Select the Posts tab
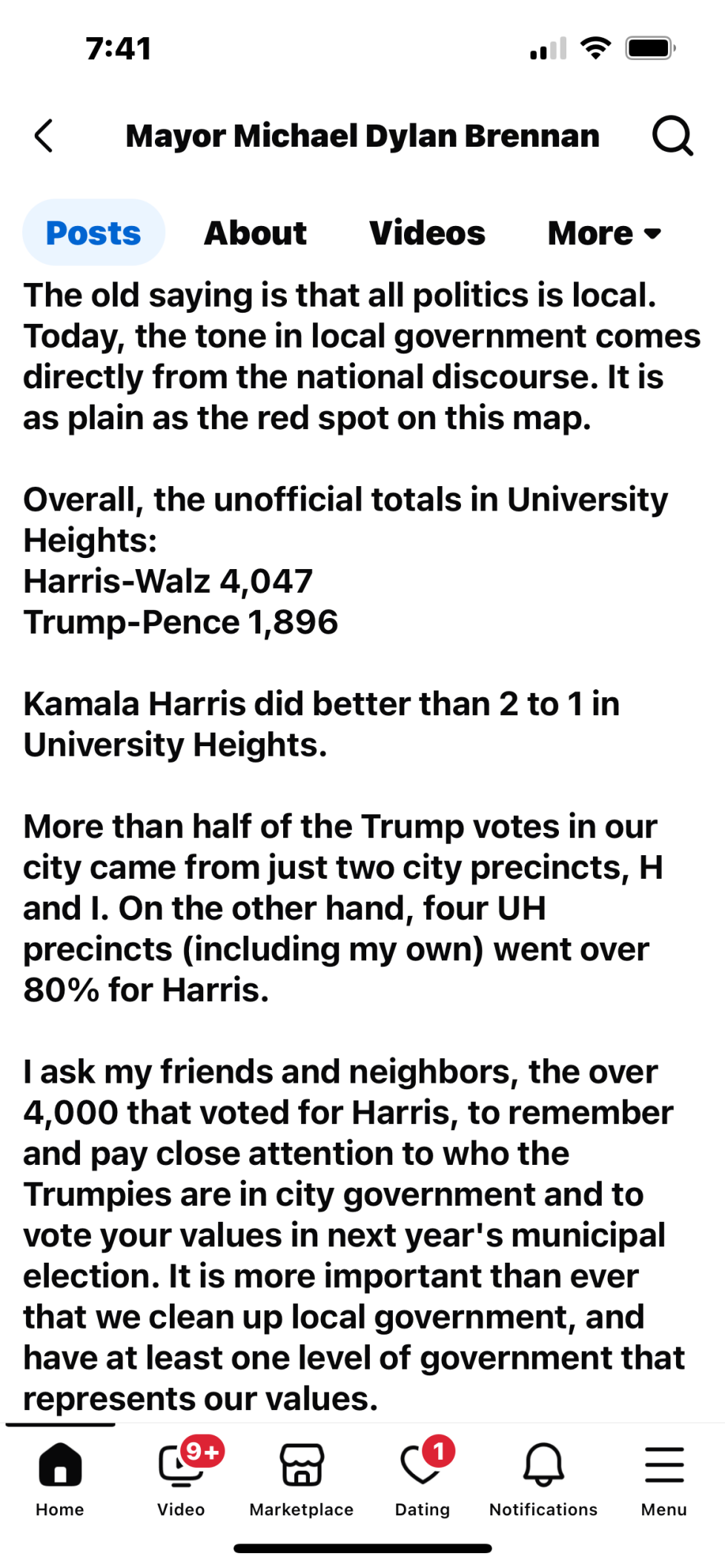 tap(93, 233)
